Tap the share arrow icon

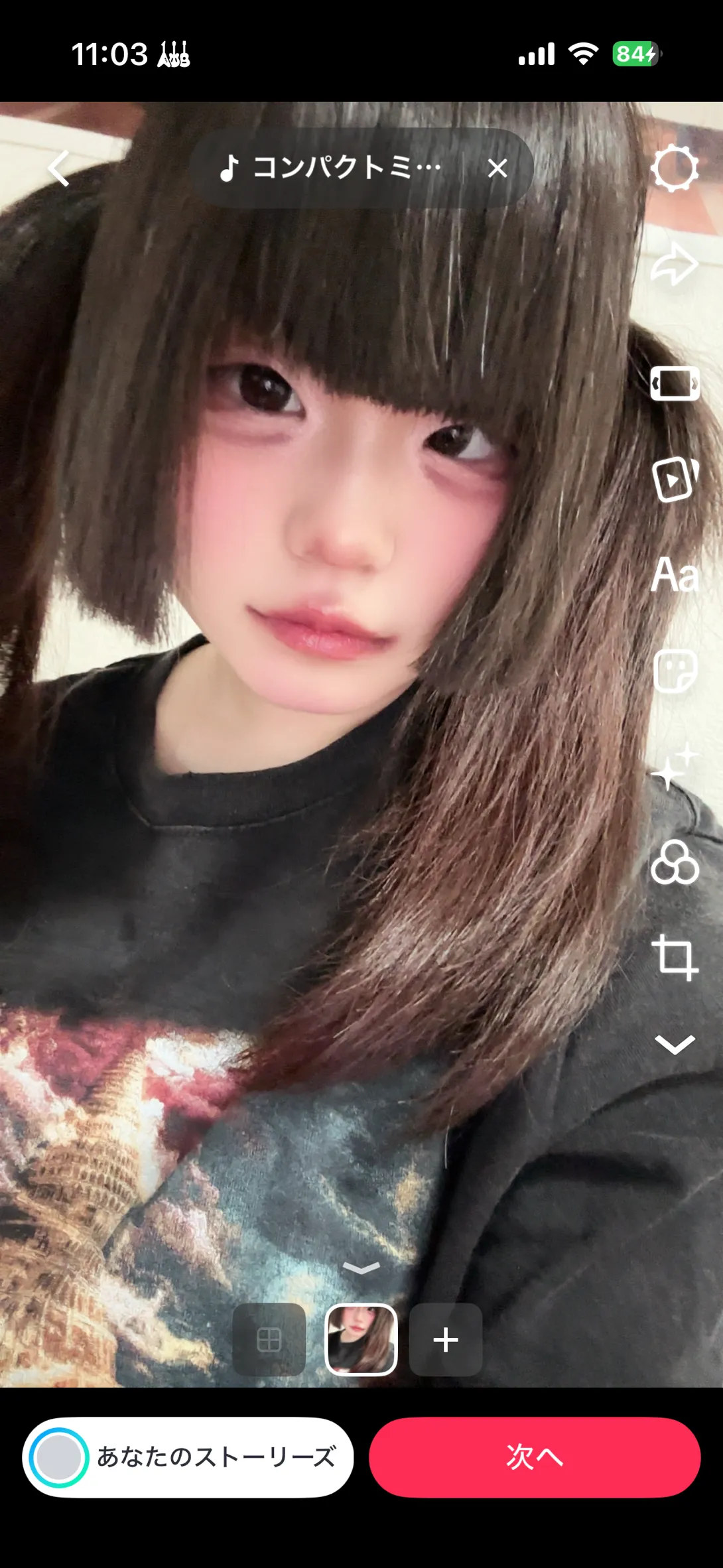coord(675,264)
